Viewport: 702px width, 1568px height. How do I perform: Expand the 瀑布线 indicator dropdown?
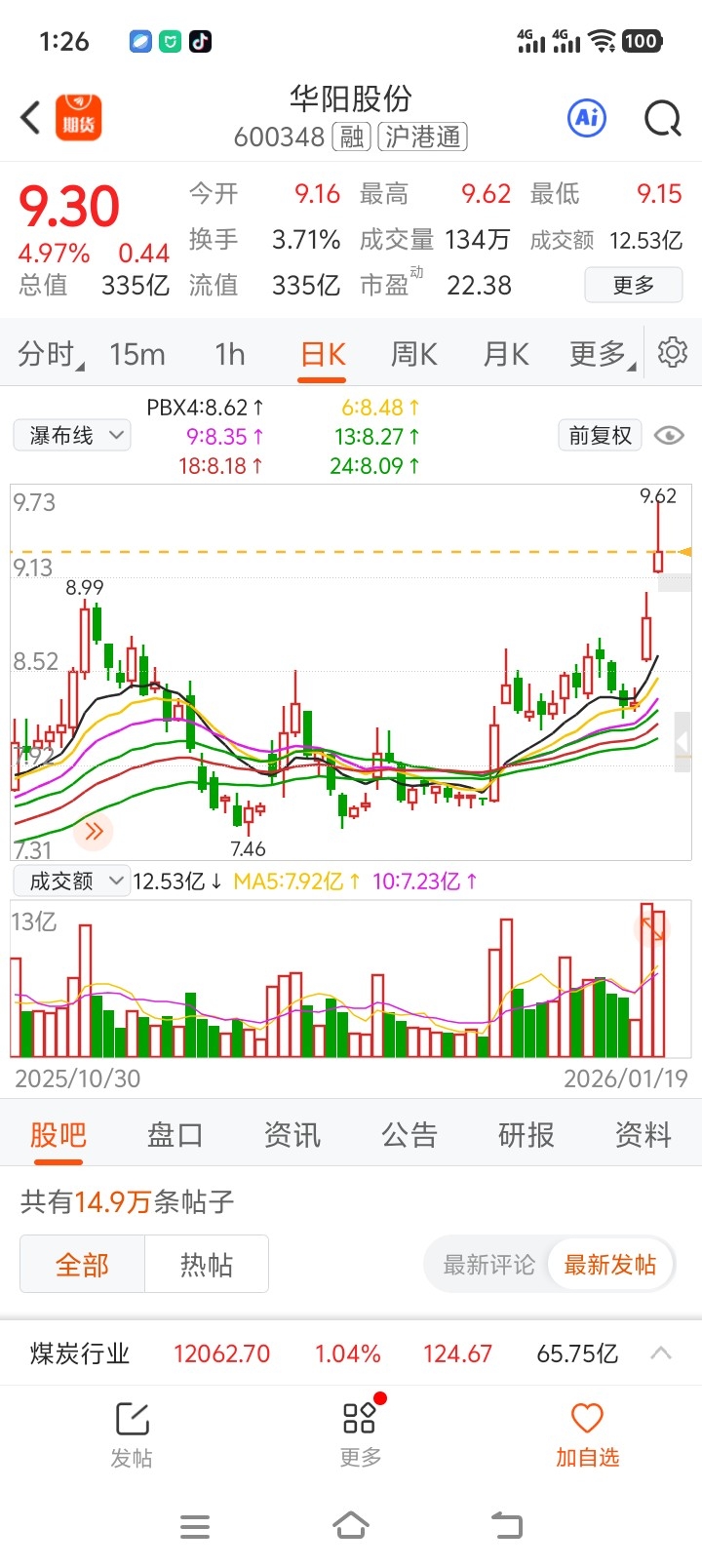click(x=72, y=435)
